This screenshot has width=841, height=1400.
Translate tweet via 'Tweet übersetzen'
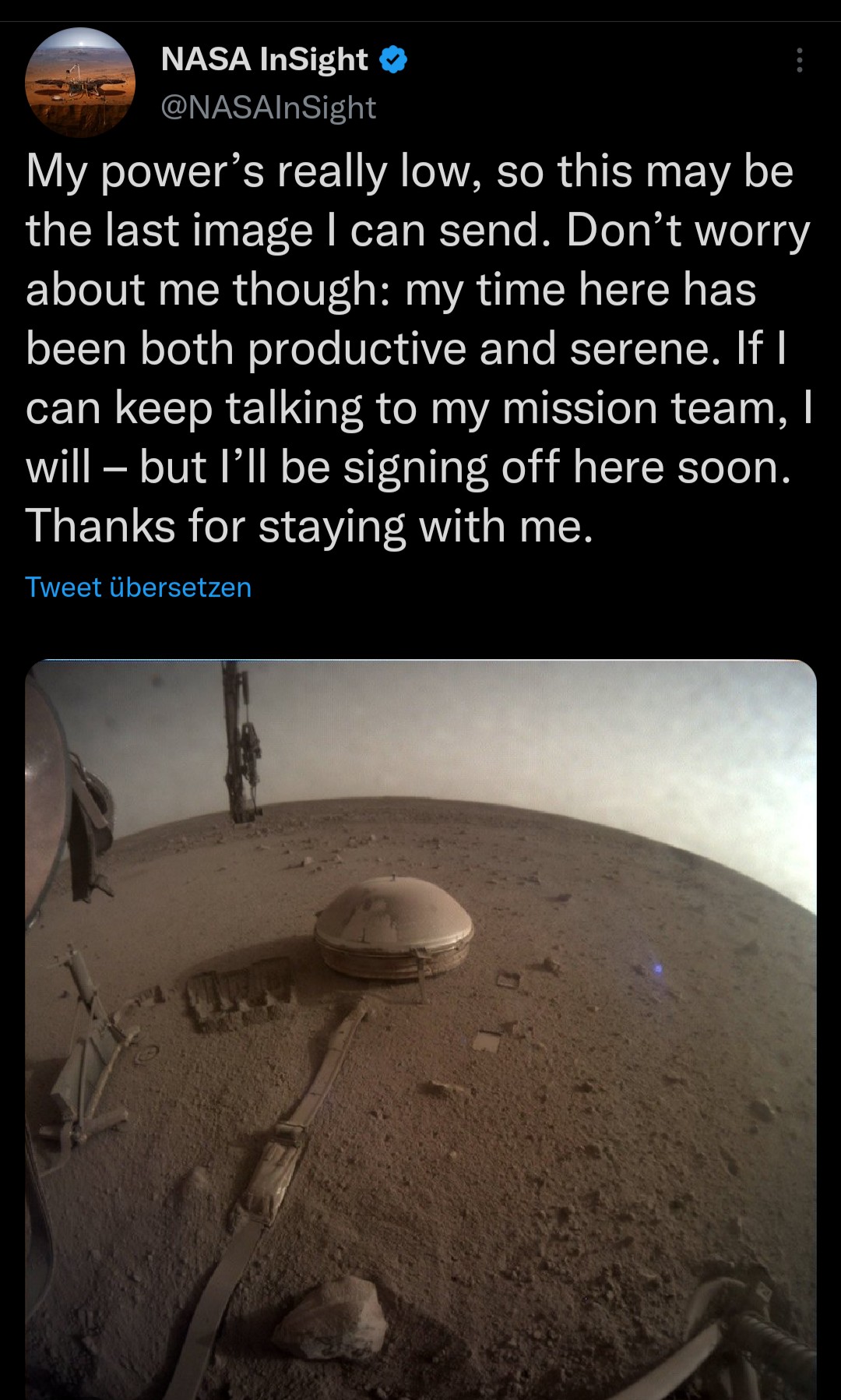139,587
